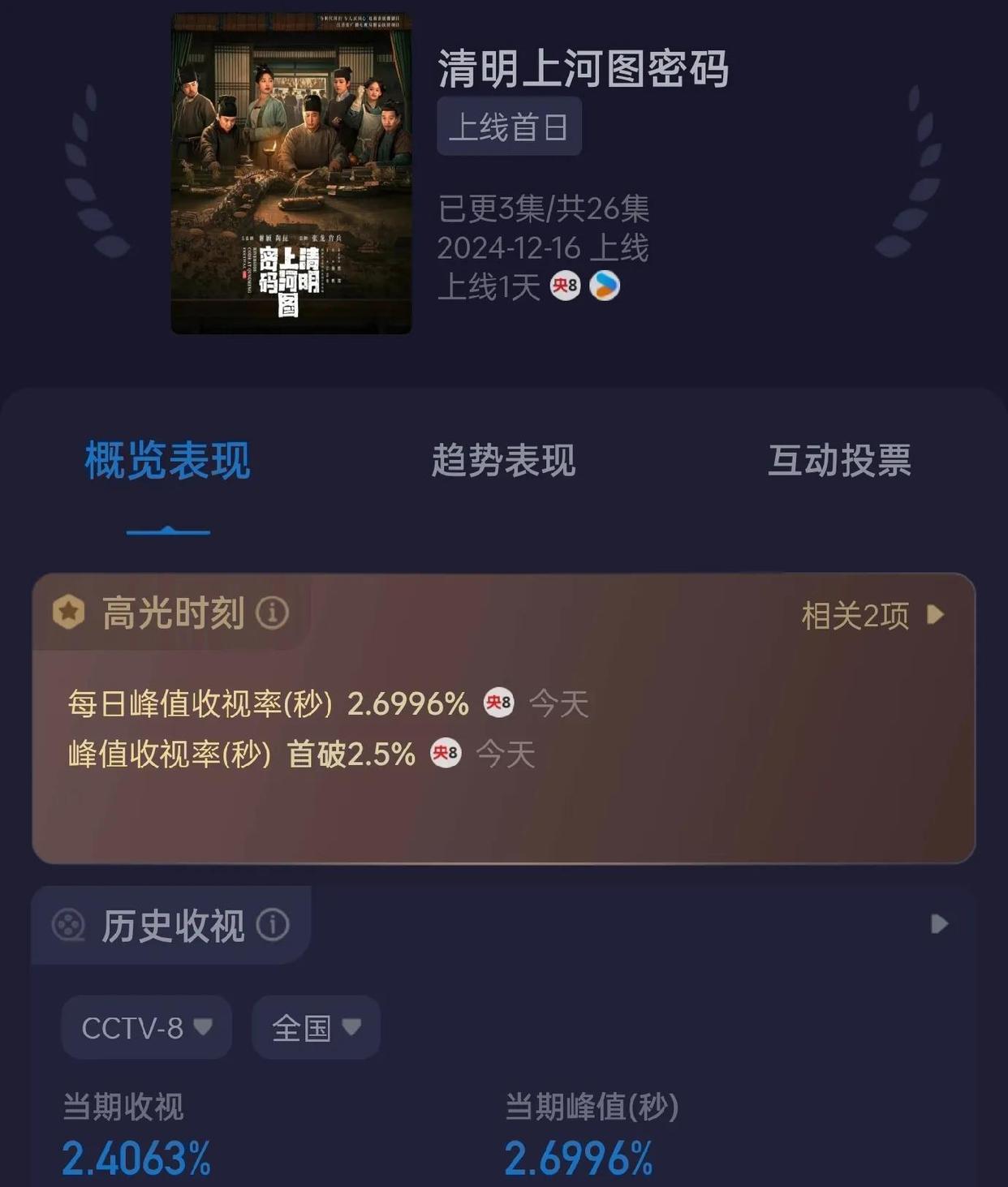This screenshot has height=1187, width=1008.
Task: Show info about 历史收视
Action: click(273, 924)
